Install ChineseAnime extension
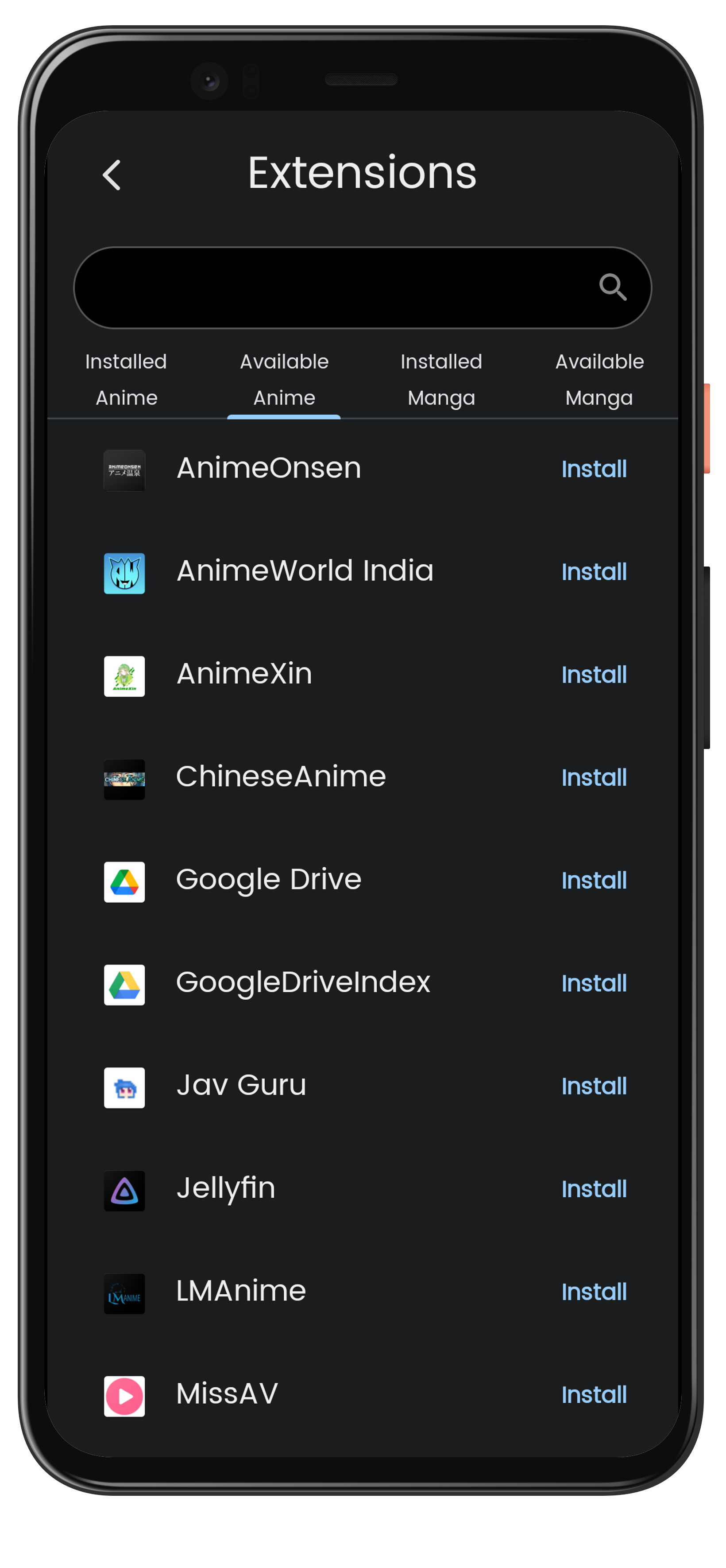The width and height of the screenshot is (726, 1568). click(593, 777)
